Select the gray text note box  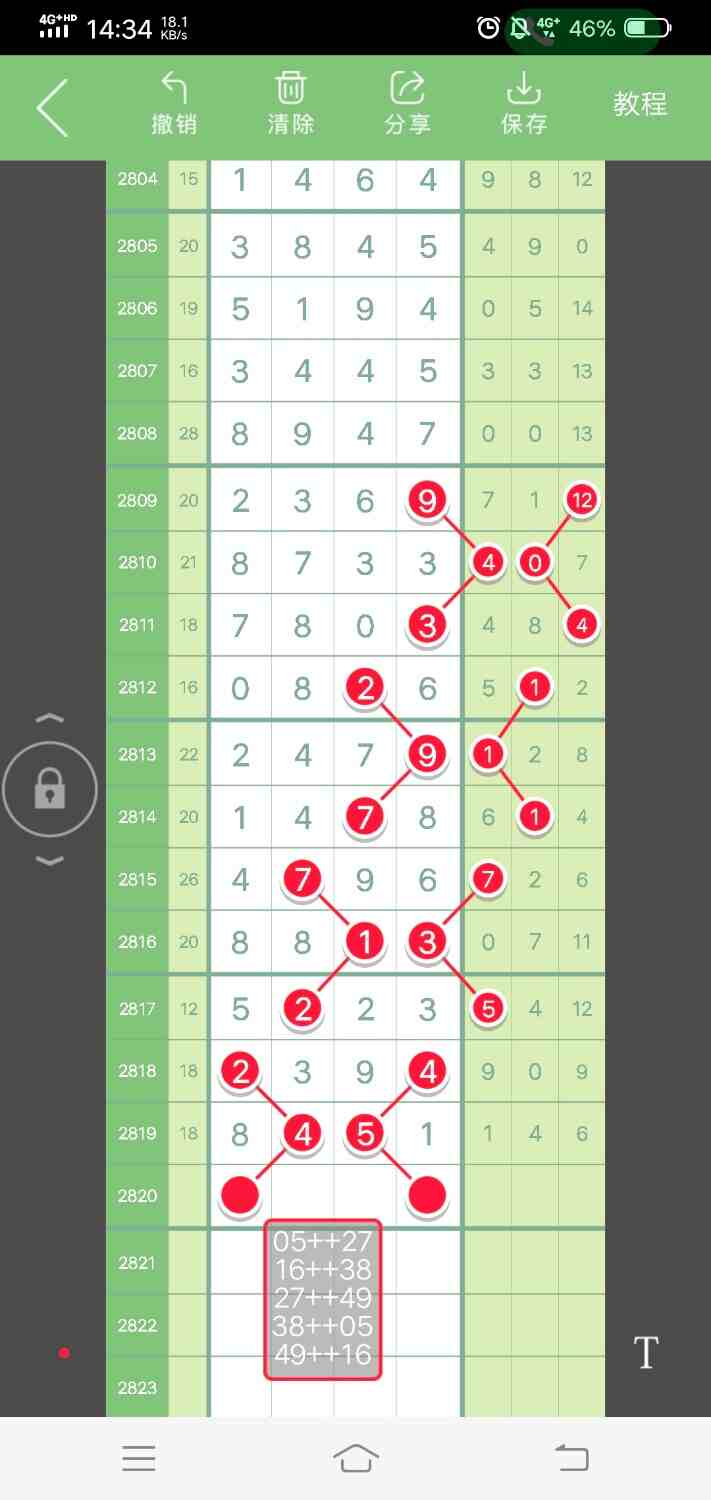pyautogui.click(x=323, y=1300)
